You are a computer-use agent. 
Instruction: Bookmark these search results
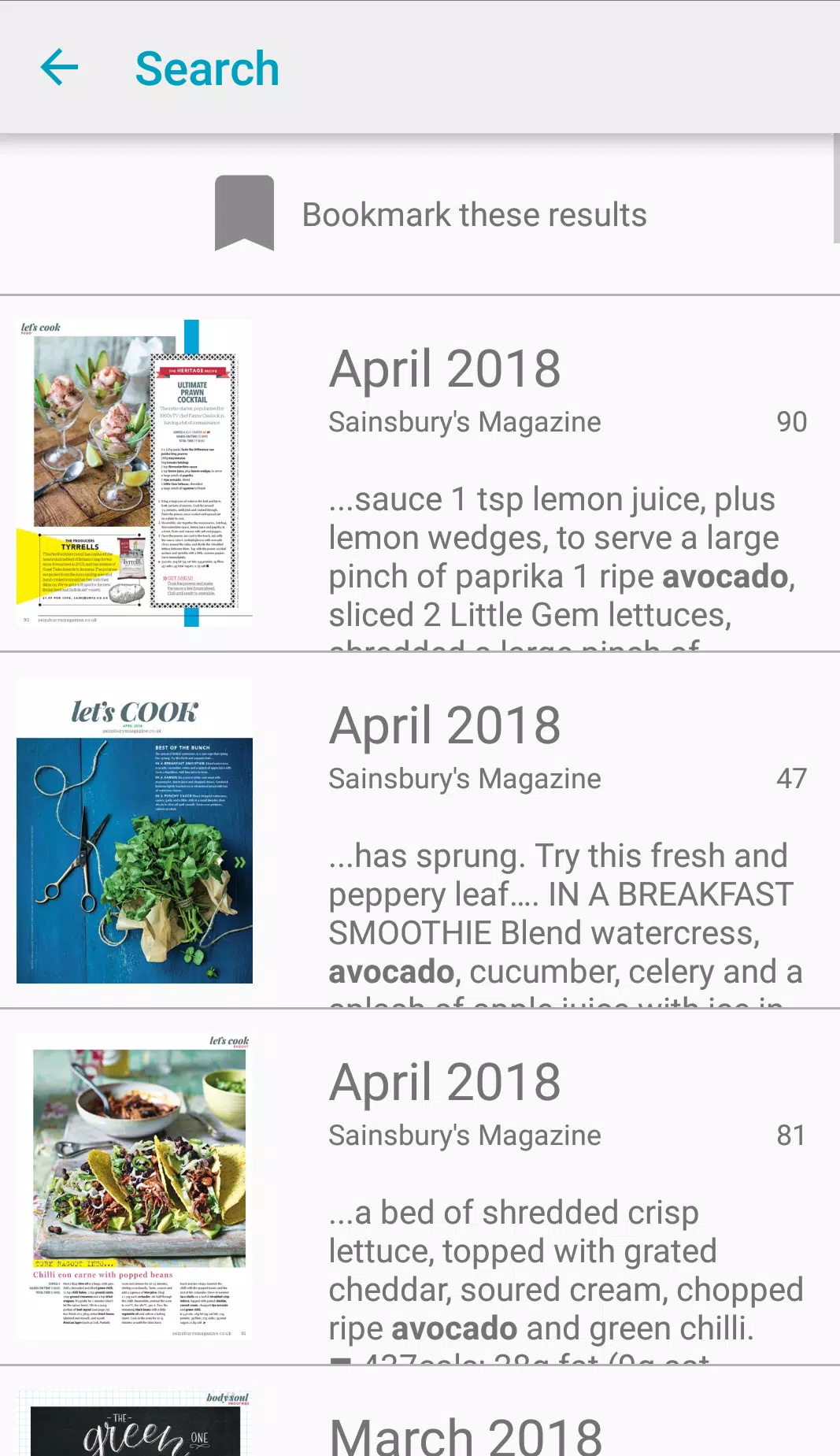coord(420,214)
